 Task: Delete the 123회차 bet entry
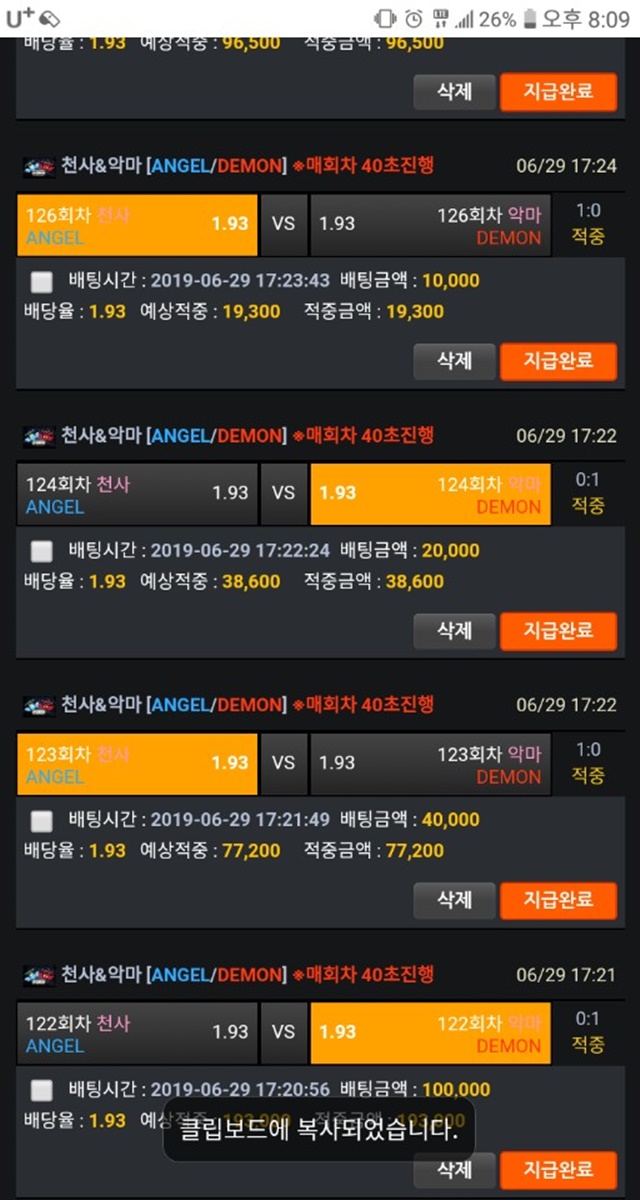(x=455, y=900)
